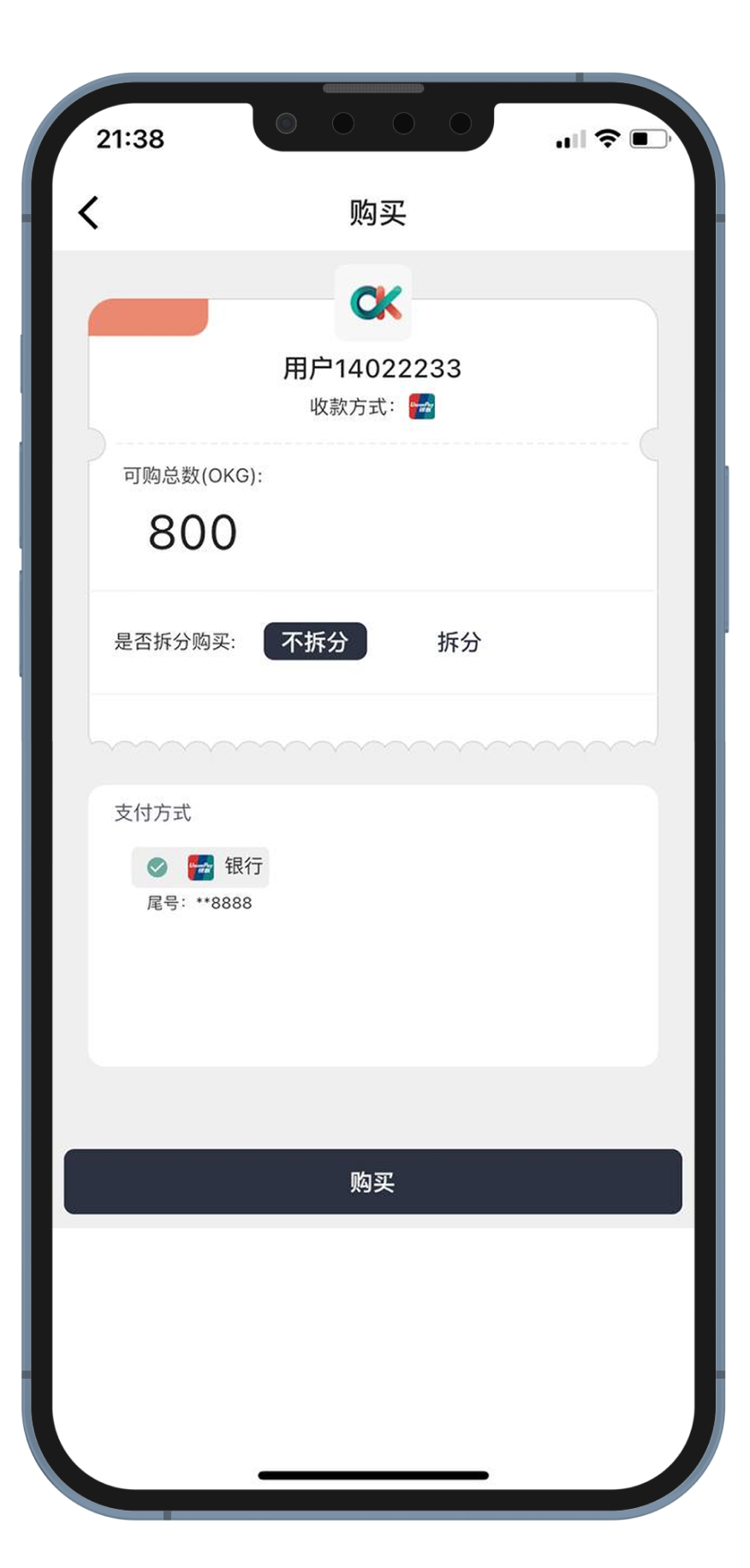The height and width of the screenshot is (1568, 750).
Task: Go back from the 购买 page
Action: point(89,213)
